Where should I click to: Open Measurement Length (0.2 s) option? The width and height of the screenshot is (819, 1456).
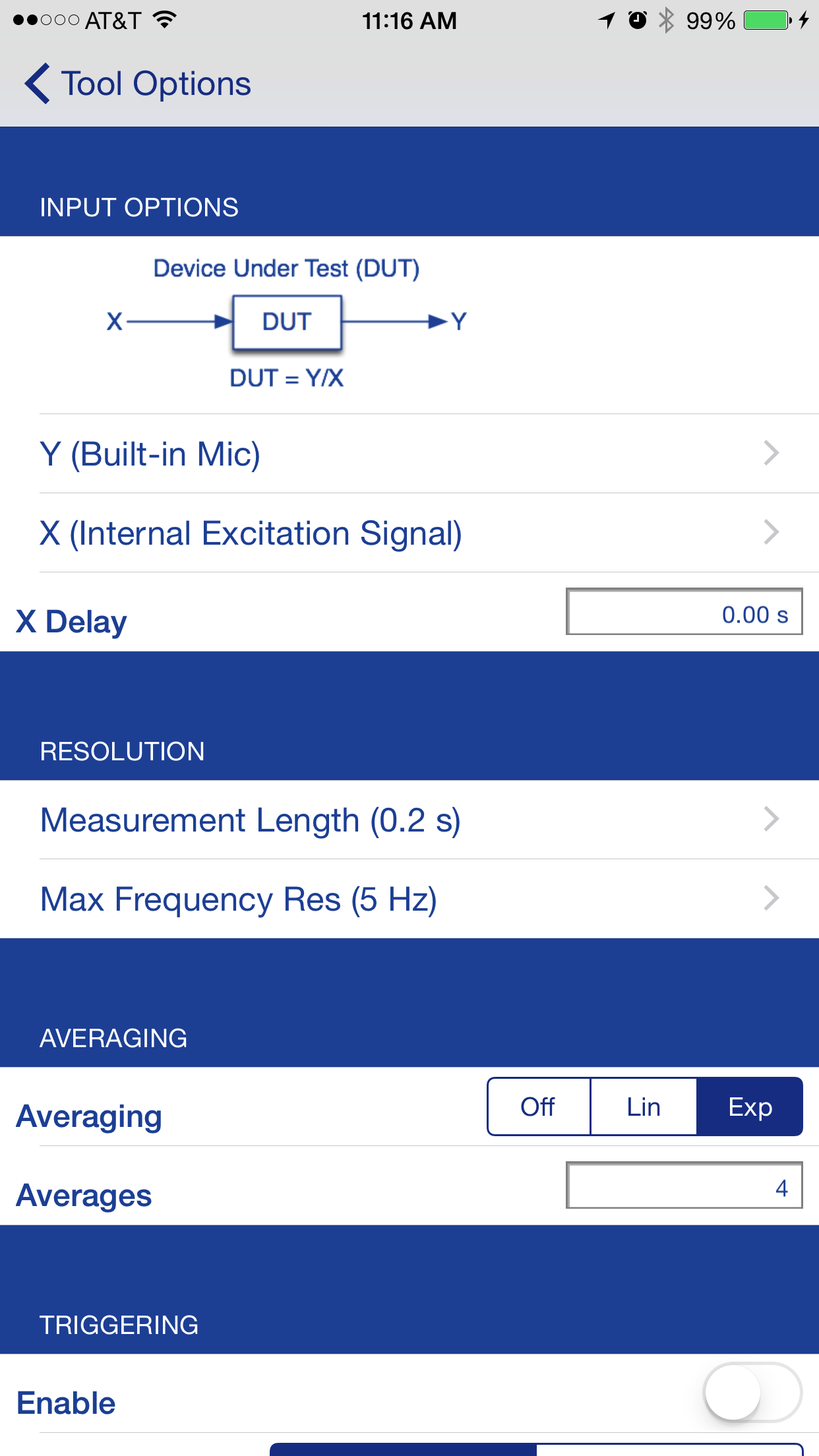coord(409,820)
